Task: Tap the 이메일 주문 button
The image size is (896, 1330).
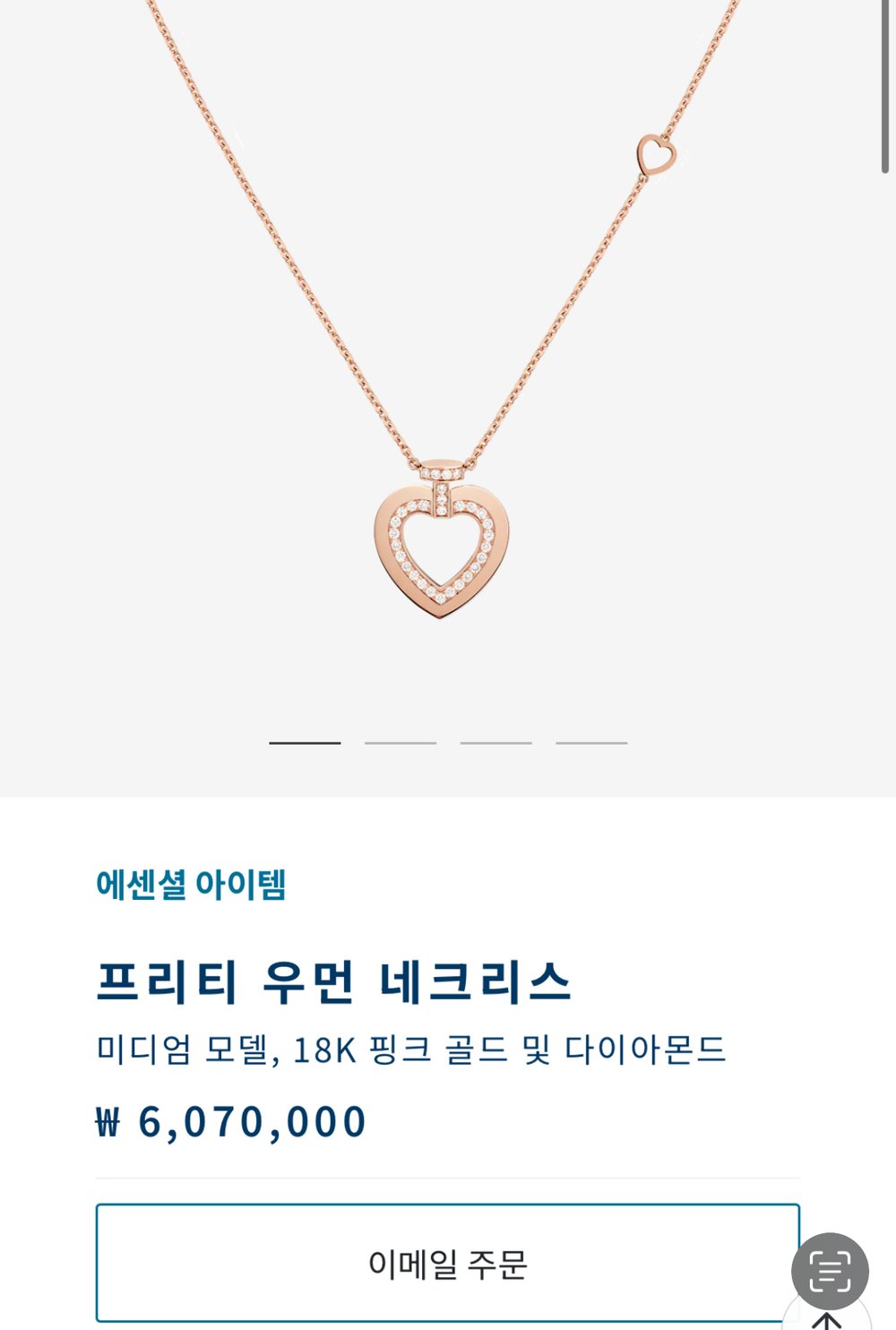Action: [x=446, y=1262]
